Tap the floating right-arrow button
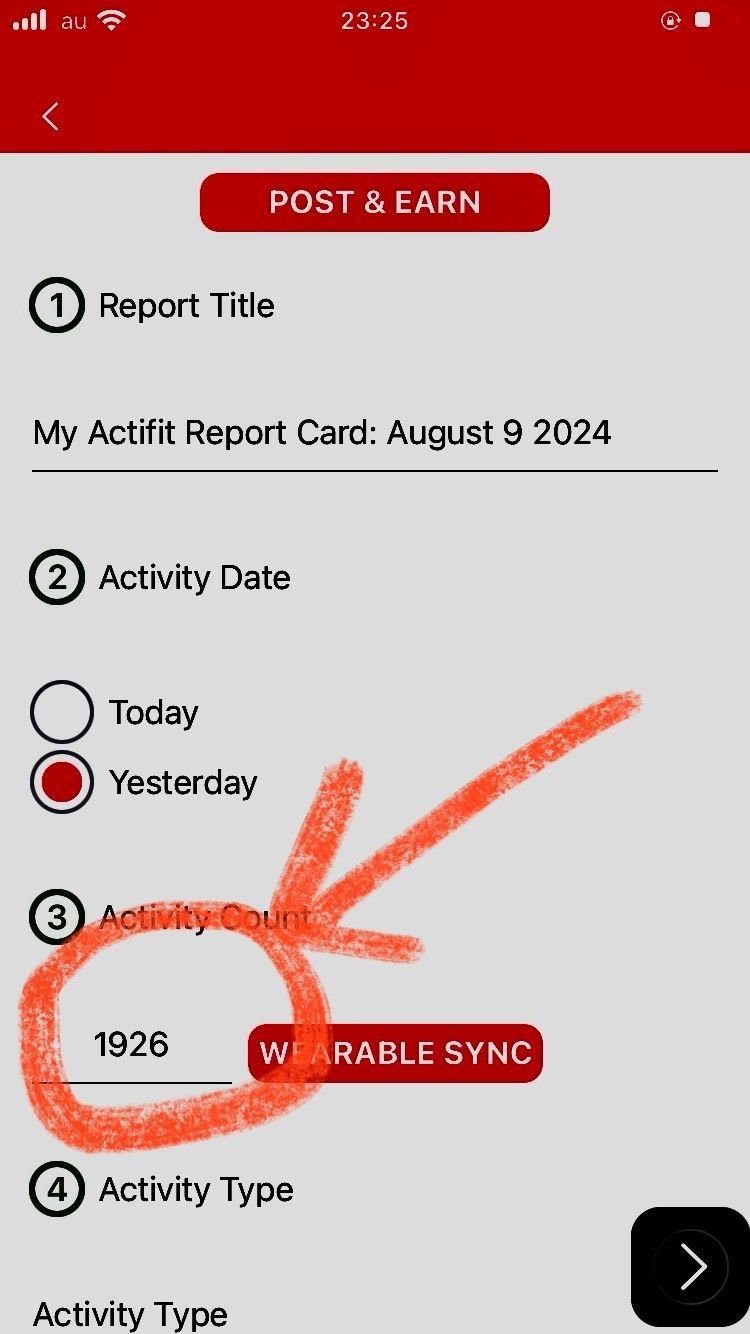This screenshot has width=750, height=1334. (691, 1267)
